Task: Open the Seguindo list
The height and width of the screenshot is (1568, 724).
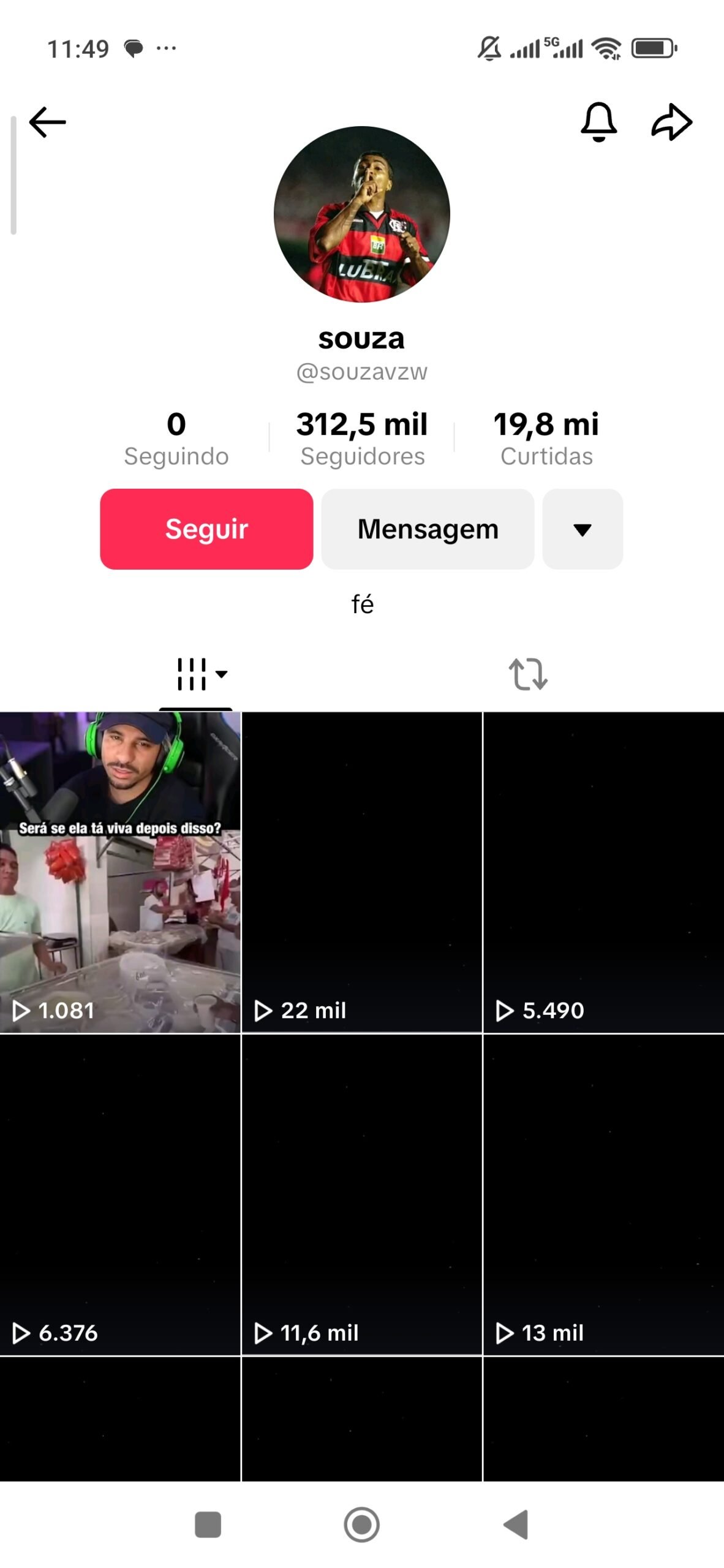Action: [176, 438]
